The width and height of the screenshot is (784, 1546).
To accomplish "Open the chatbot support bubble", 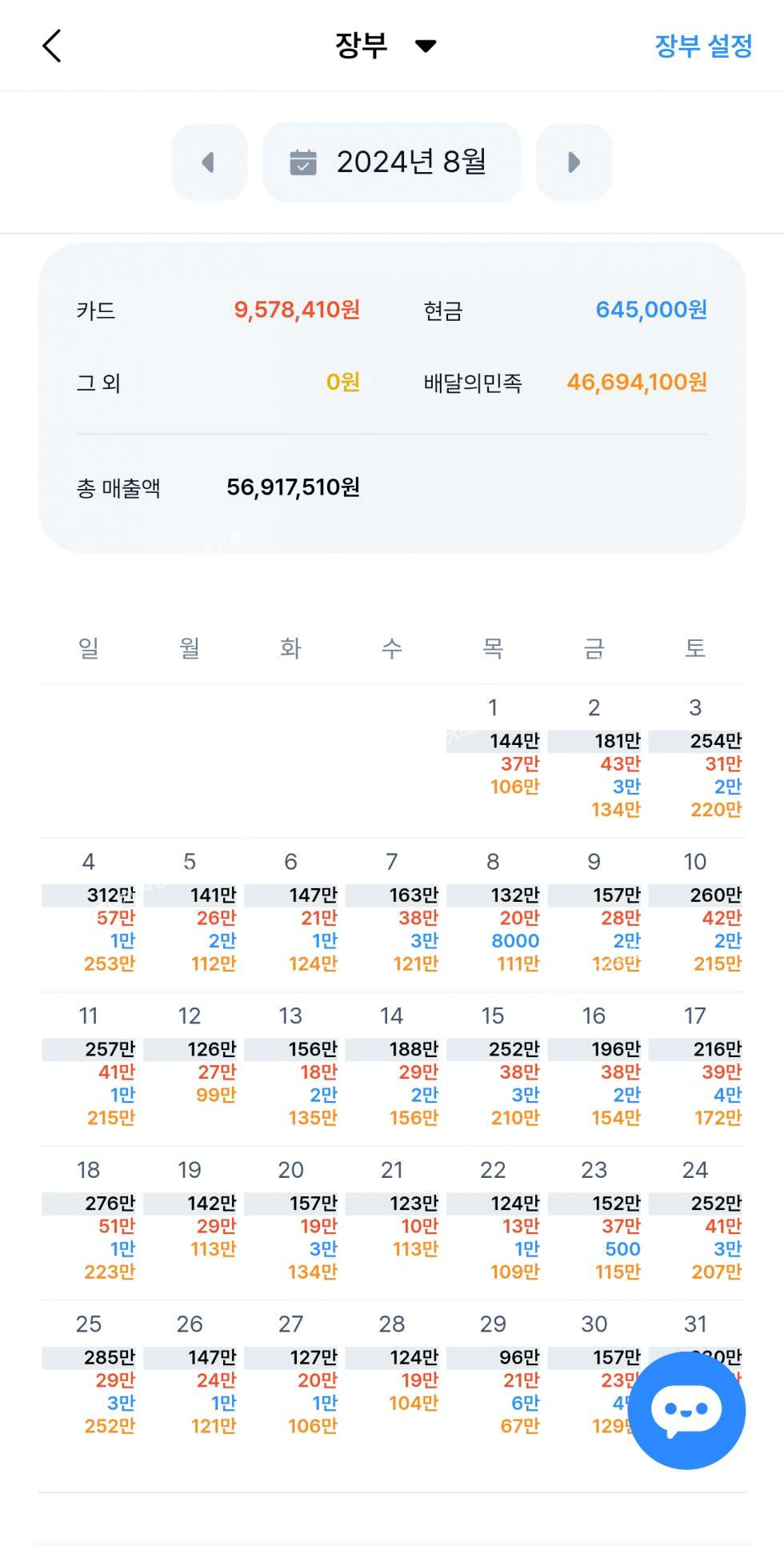I will coord(687,1410).
